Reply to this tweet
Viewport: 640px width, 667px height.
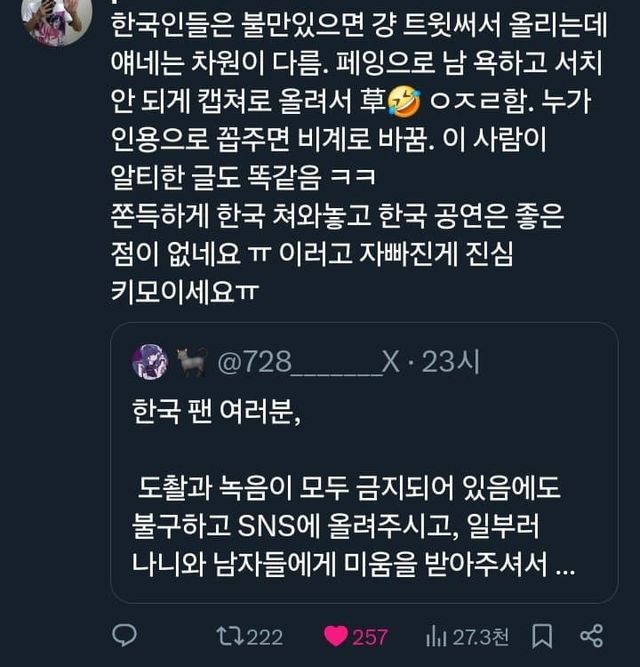coord(124,635)
